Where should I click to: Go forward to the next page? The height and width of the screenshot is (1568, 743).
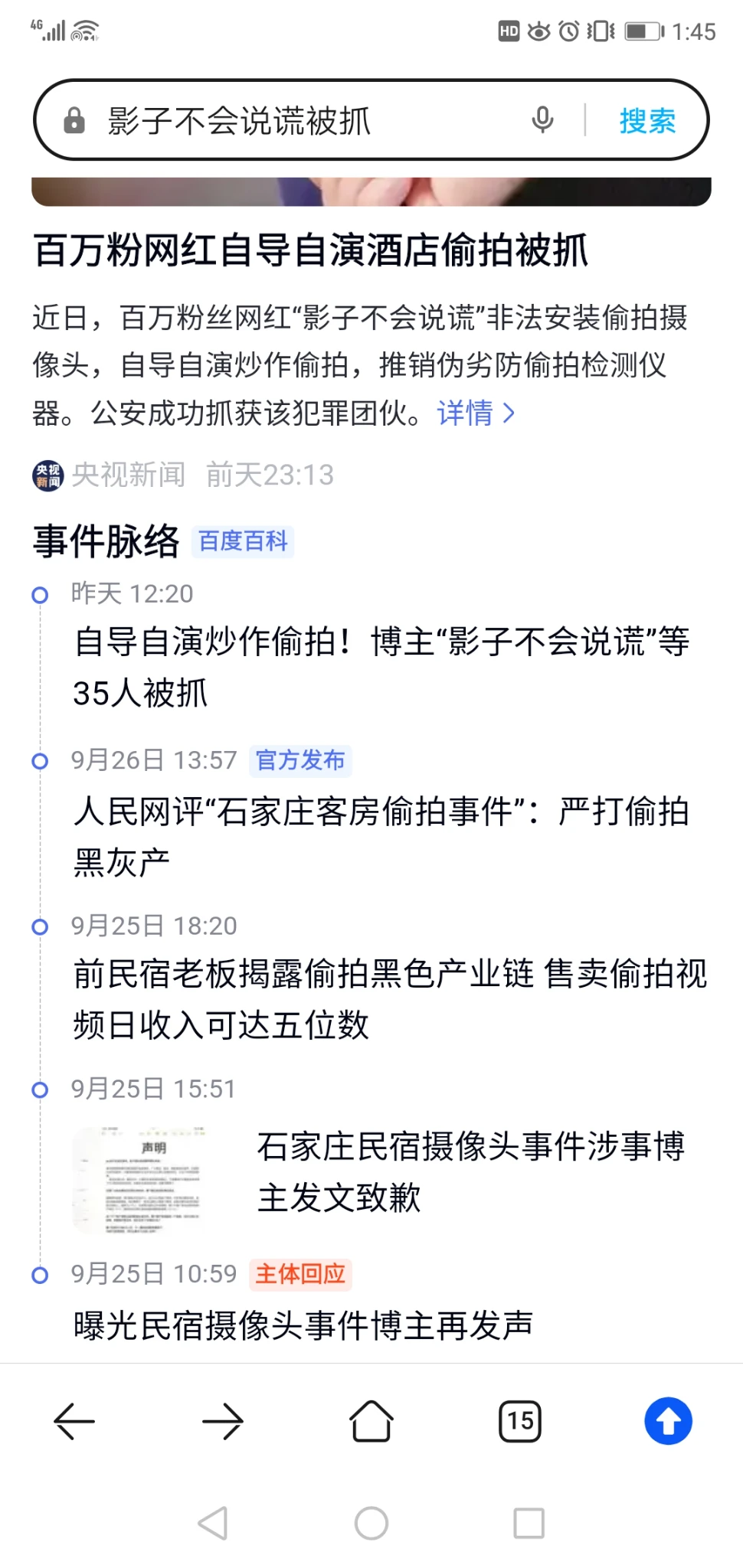tap(223, 1421)
